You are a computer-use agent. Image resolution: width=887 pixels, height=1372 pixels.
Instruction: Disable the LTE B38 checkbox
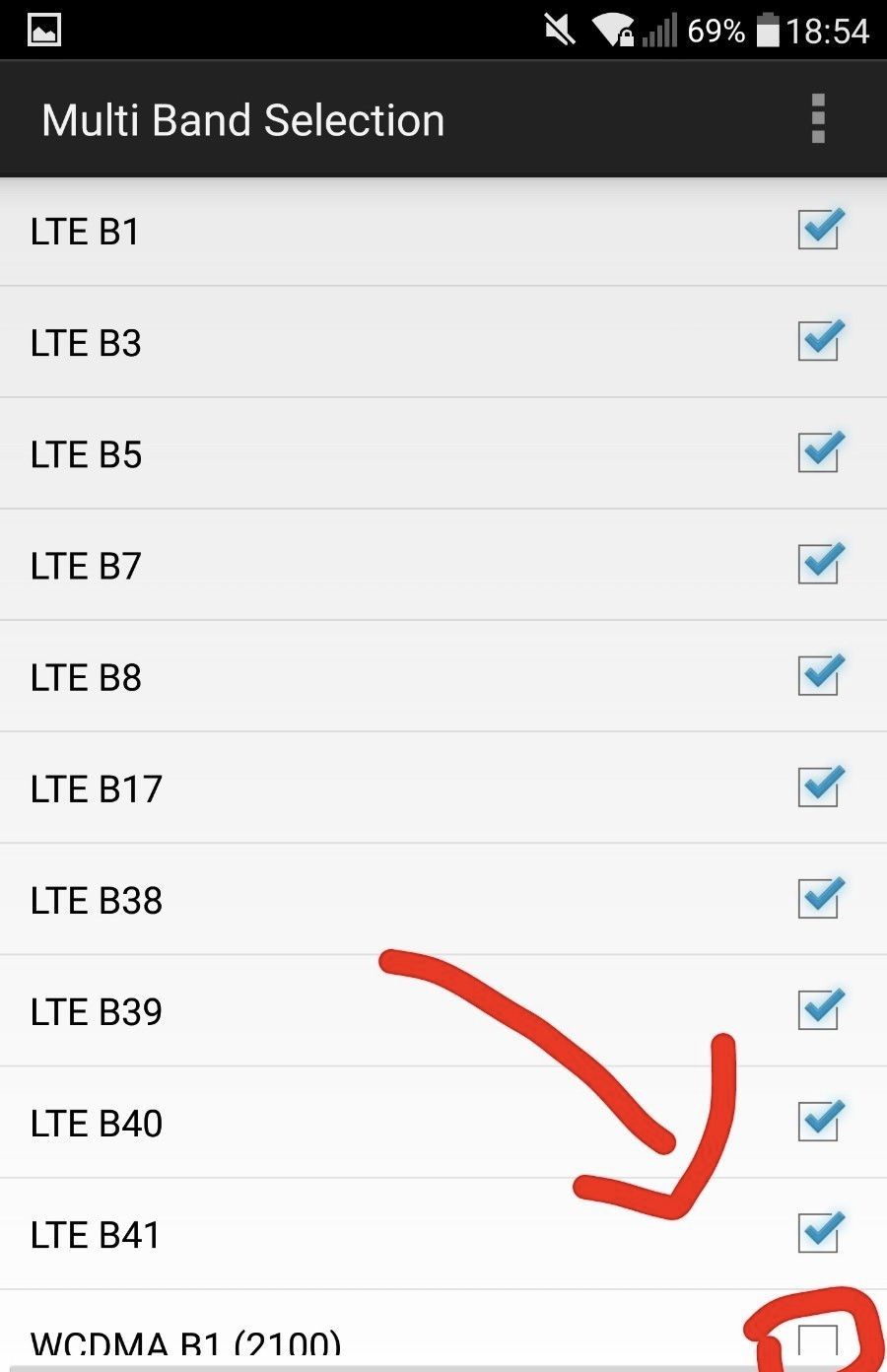[819, 899]
